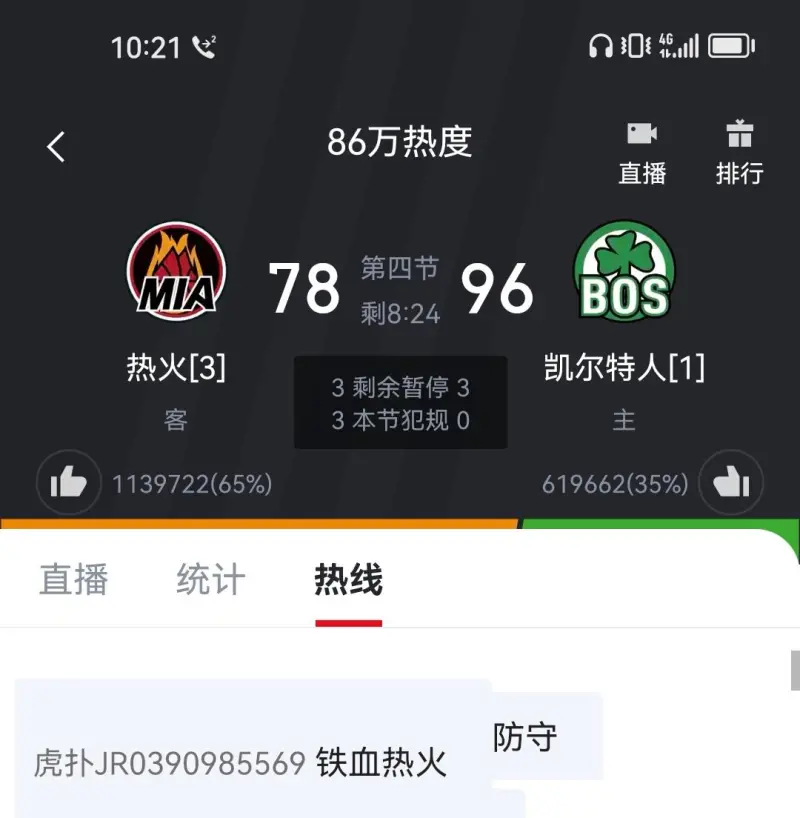This screenshot has width=800, height=818.
Task: Open the Boston Celtics team logo
Action: pyautogui.click(x=623, y=271)
